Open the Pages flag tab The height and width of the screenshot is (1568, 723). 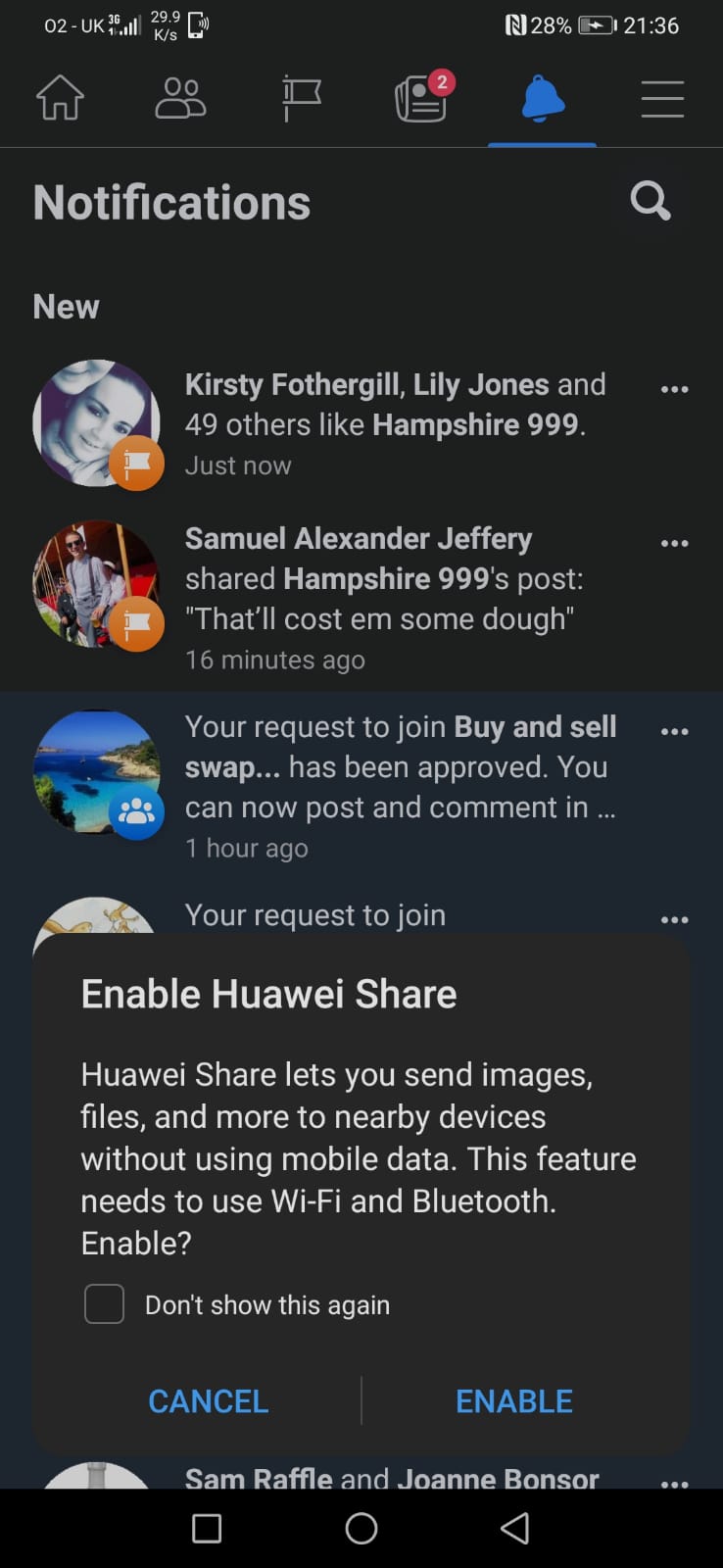click(x=301, y=99)
